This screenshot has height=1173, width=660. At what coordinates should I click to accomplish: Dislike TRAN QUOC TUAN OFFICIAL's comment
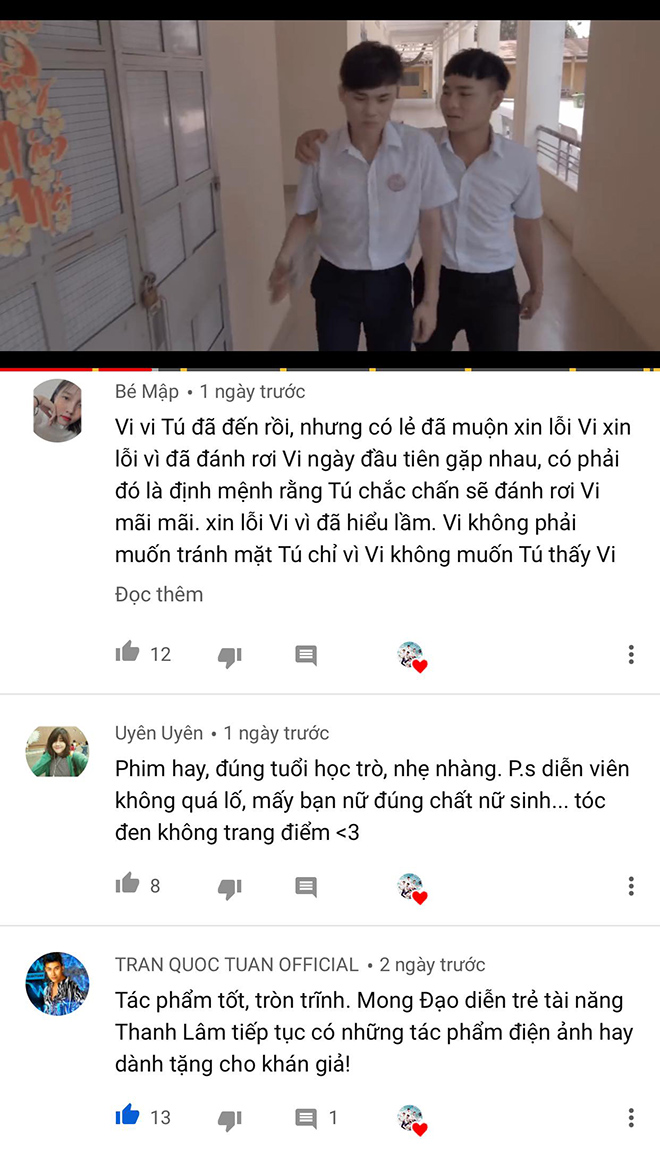230,1118
